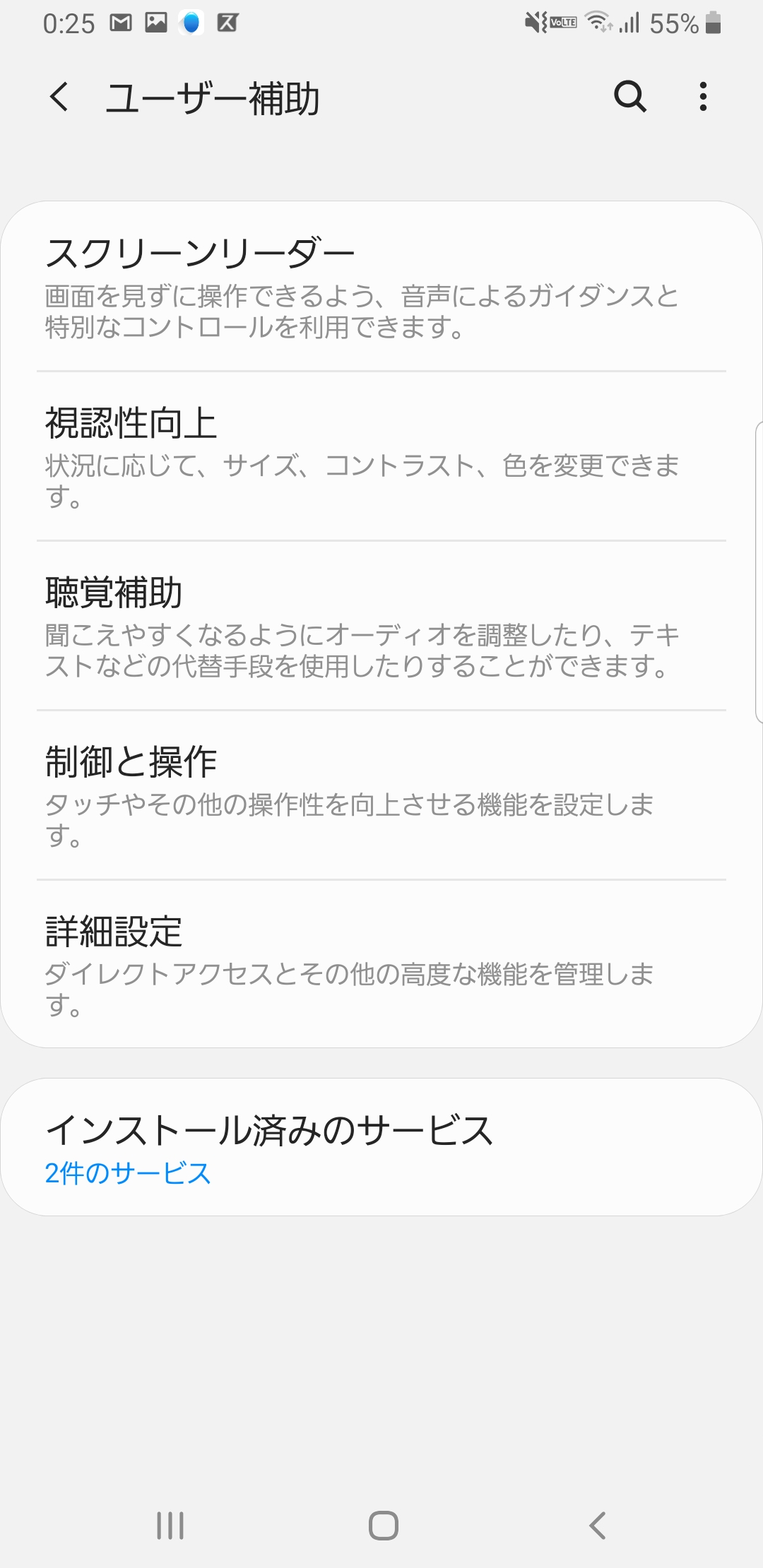Open 制御と操作 settings
This screenshot has width=763, height=1568.
point(381,795)
